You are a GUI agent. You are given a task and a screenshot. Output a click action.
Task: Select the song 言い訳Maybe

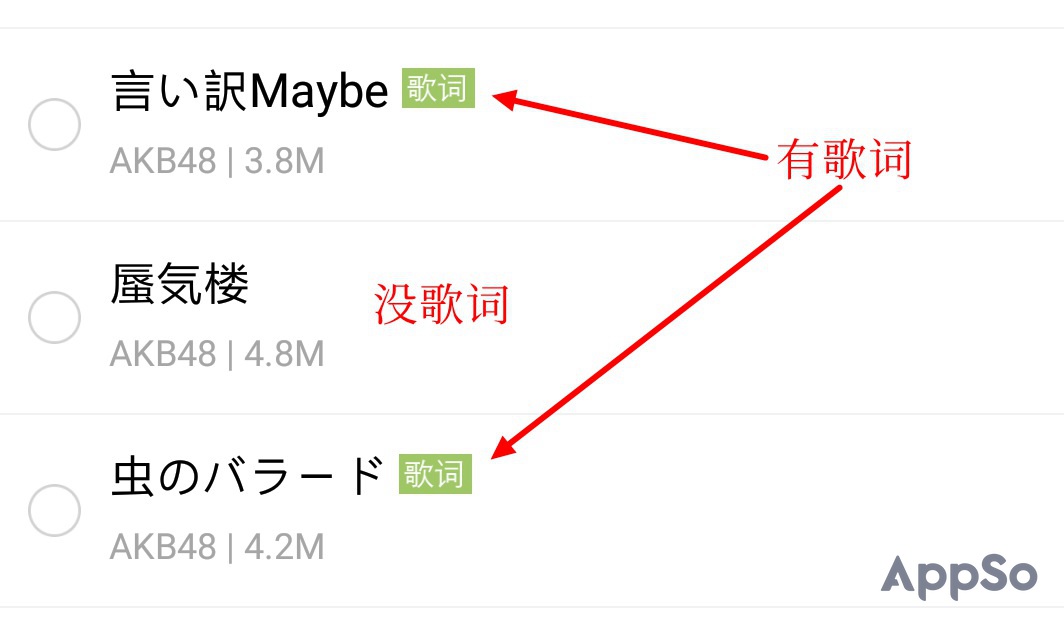coord(54,125)
